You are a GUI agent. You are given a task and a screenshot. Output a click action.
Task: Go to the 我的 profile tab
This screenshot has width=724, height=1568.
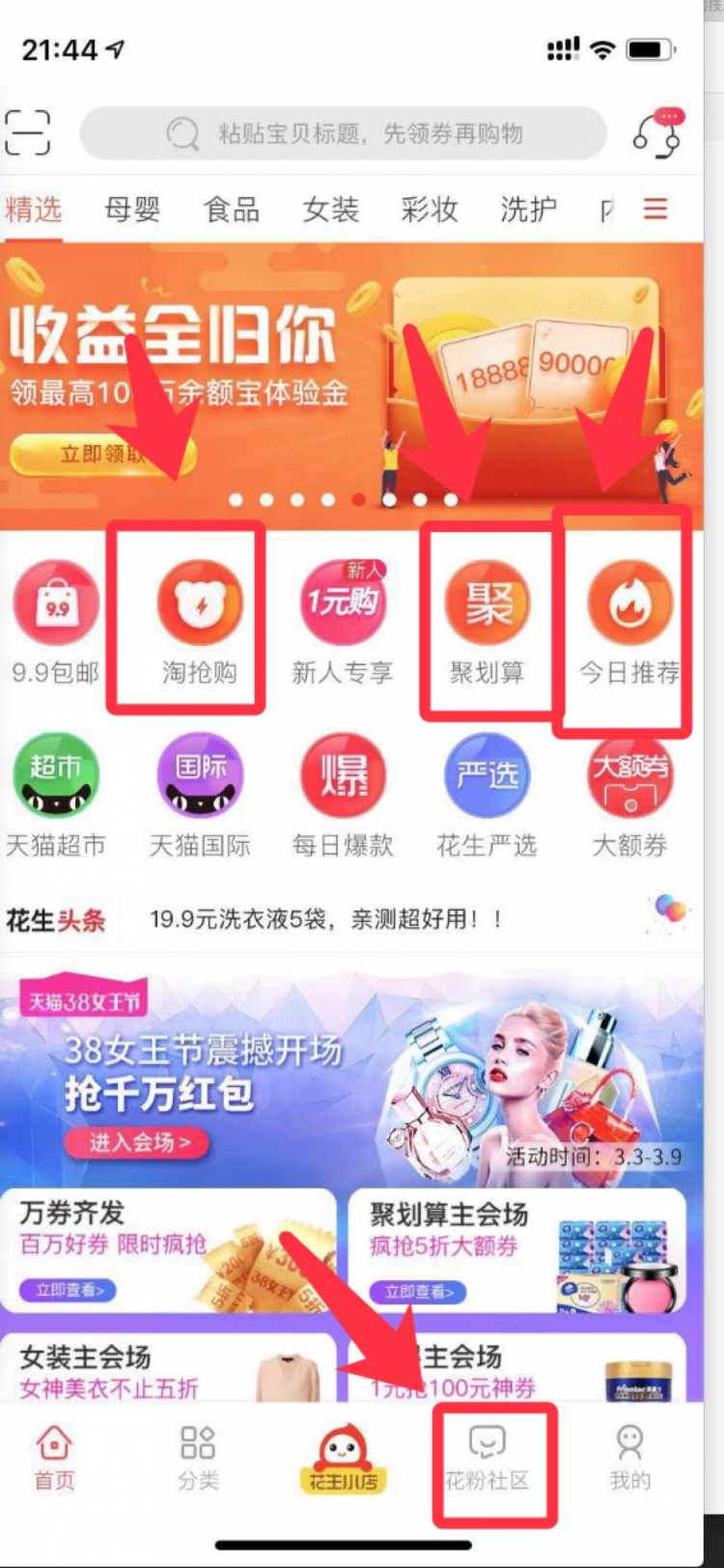pyautogui.click(x=629, y=1458)
